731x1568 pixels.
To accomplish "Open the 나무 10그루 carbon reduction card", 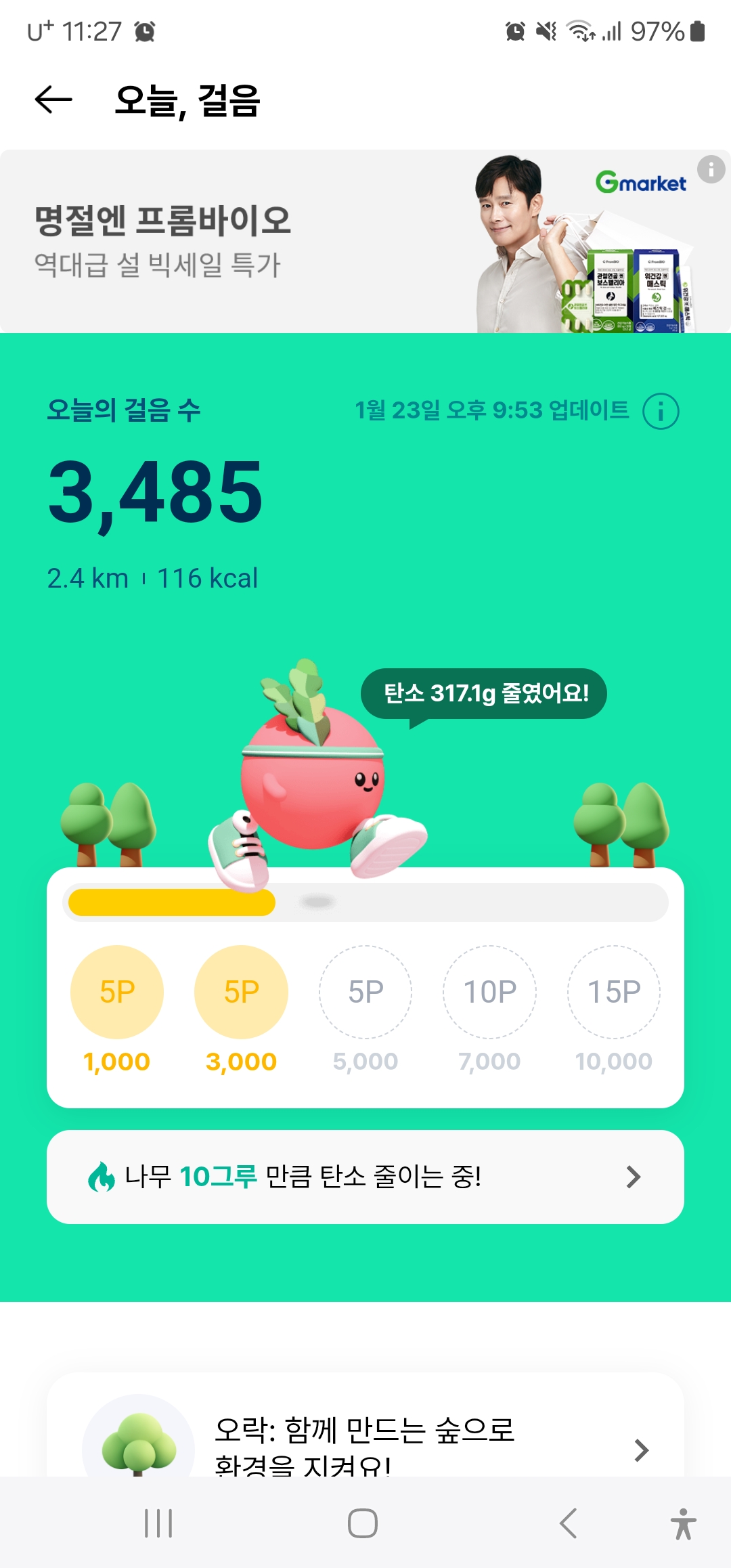I will 365,1177.
